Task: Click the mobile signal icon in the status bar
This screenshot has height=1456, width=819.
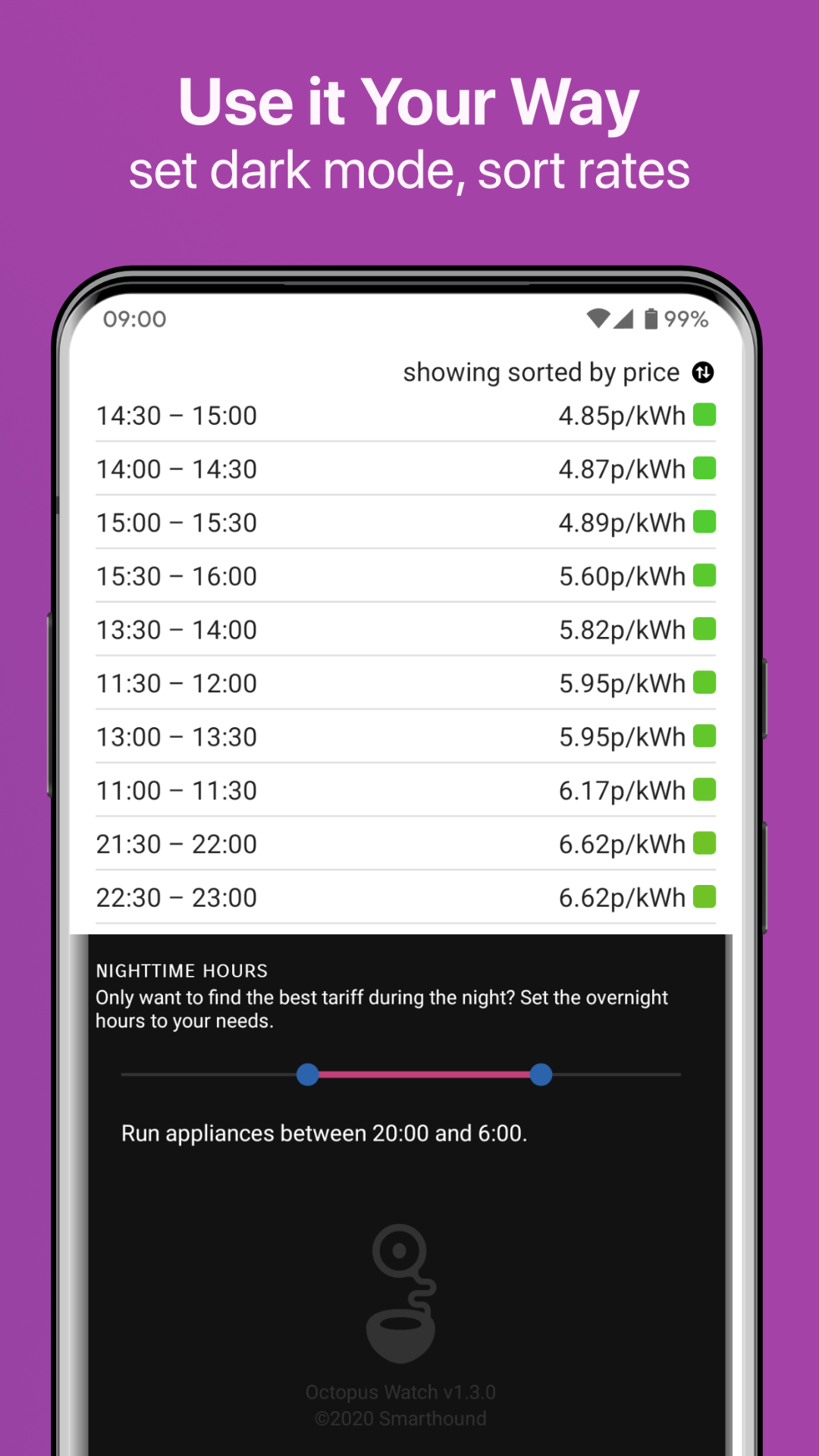Action: pyautogui.click(x=625, y=318)
